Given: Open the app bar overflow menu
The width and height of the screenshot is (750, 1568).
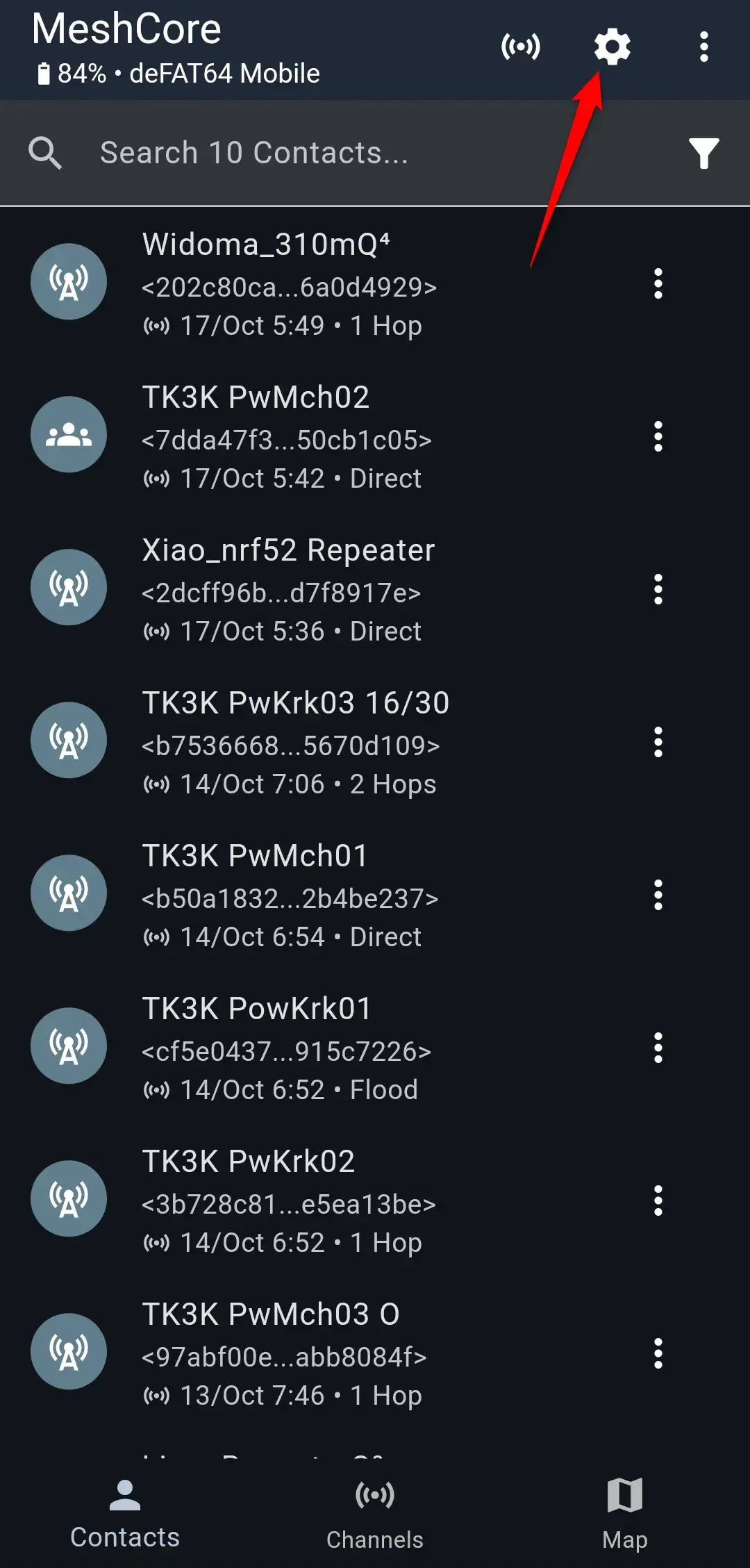Looking at the screenshot, I should [703, 47].
